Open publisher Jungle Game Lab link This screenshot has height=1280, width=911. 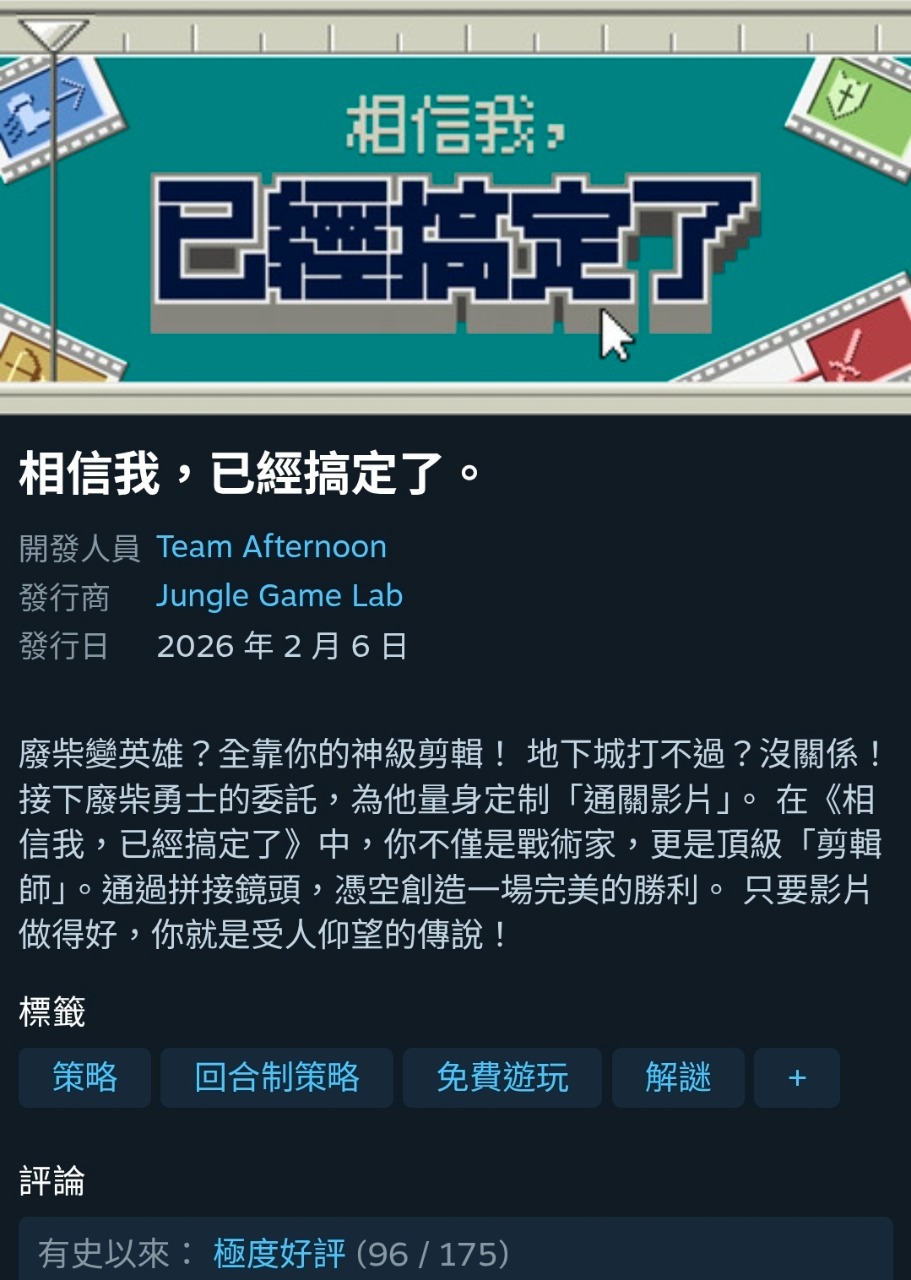(279, 596)
